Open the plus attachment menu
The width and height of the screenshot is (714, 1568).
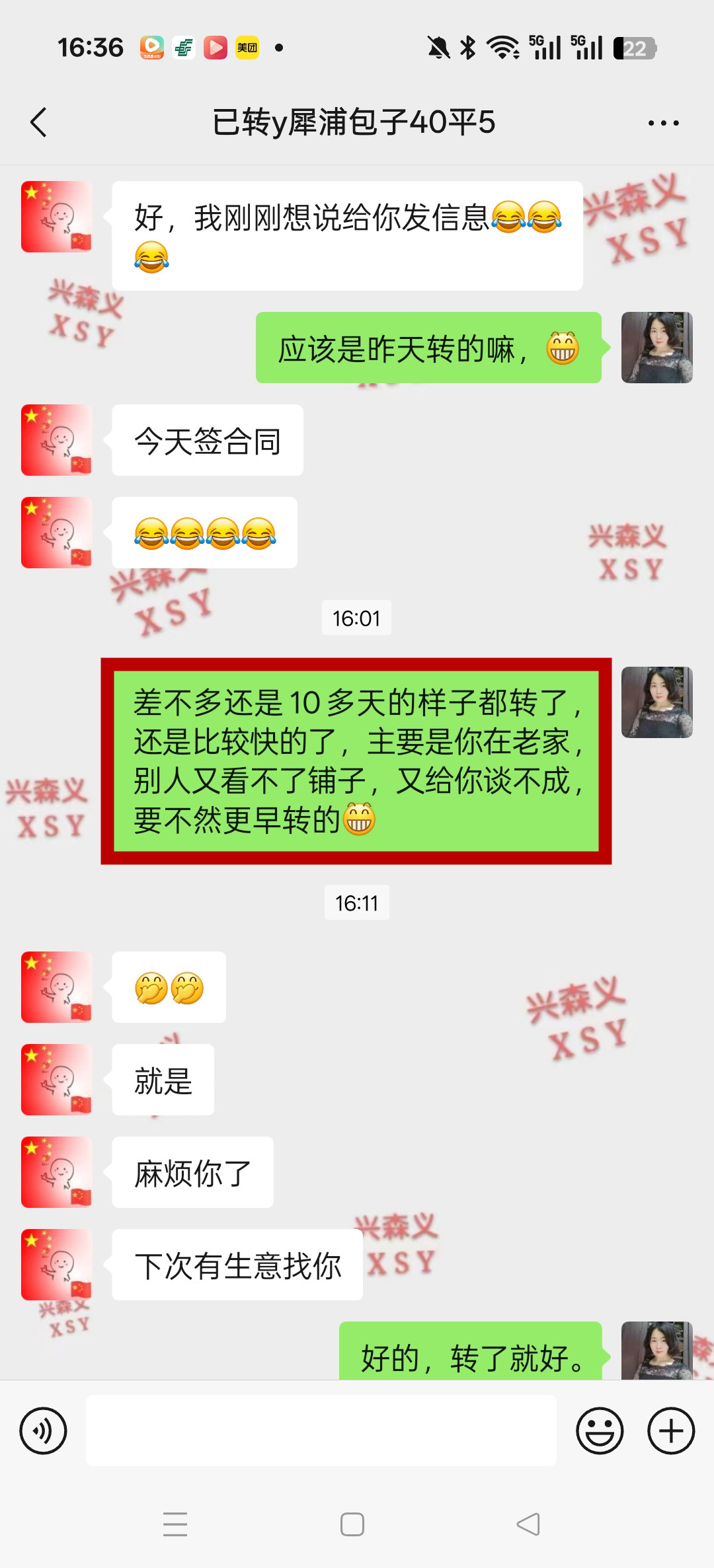[671, 1431]
